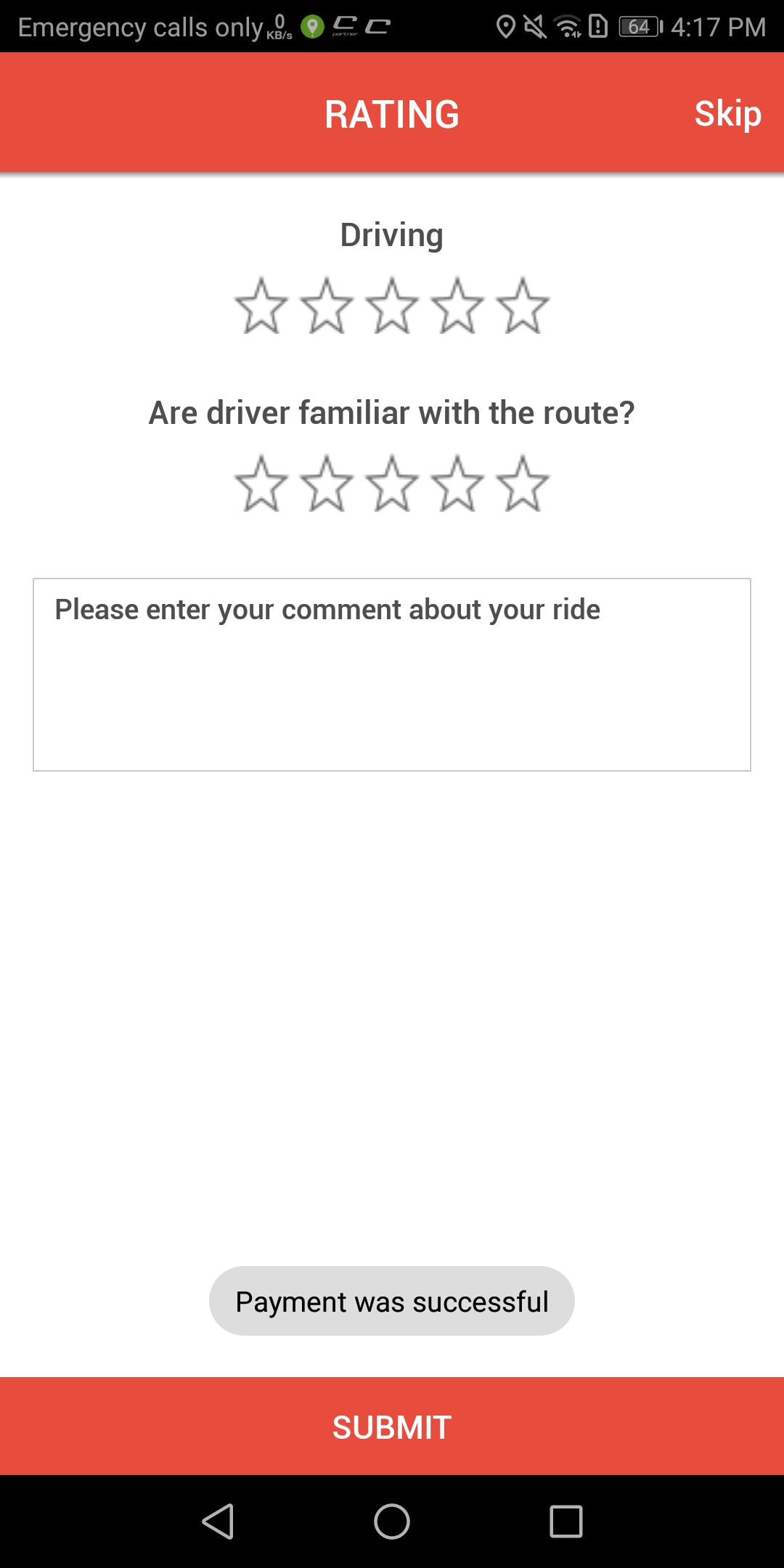Rate route familiarity five stars
The image size is (784, 1568).
[x=523, y=484]
